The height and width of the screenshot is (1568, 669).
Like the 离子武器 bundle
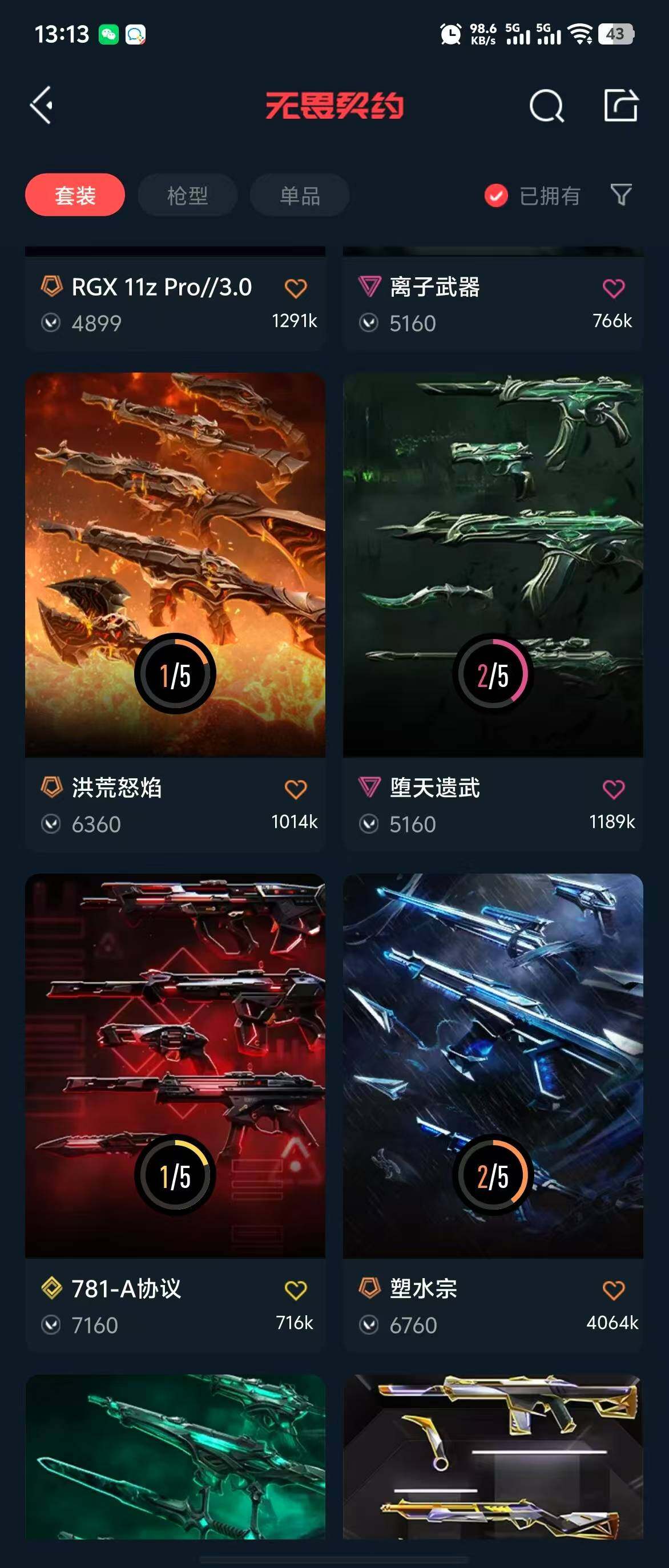[x=614, y=288]
